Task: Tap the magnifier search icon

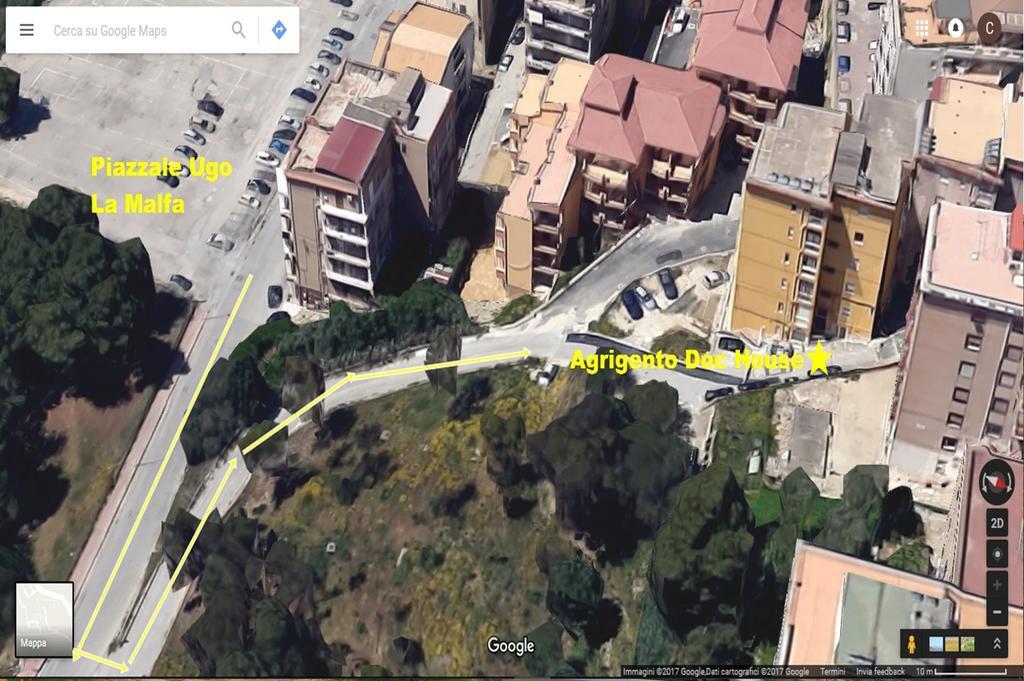Action: pyautogui.click(x=238, y=30)
